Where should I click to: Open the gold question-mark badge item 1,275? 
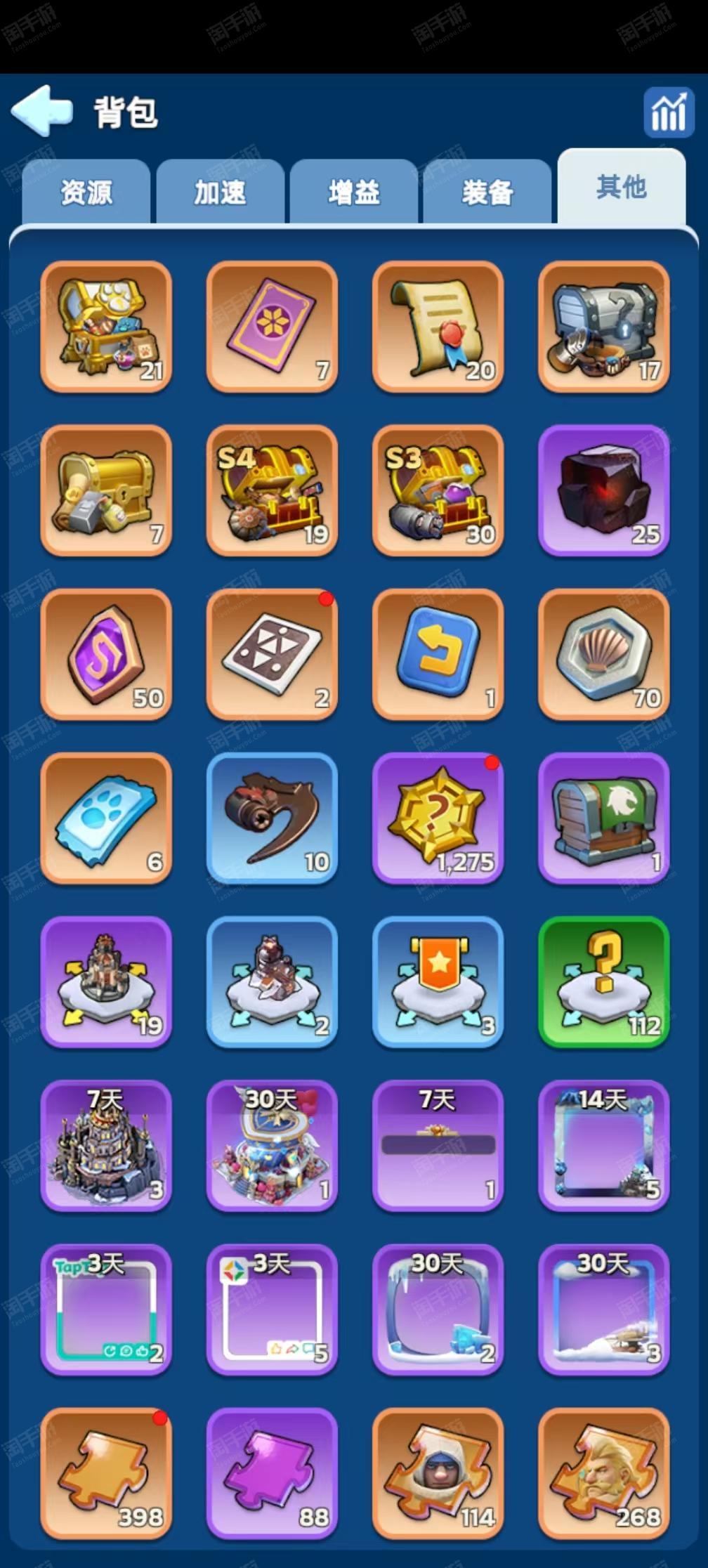[x=438, y=818]
